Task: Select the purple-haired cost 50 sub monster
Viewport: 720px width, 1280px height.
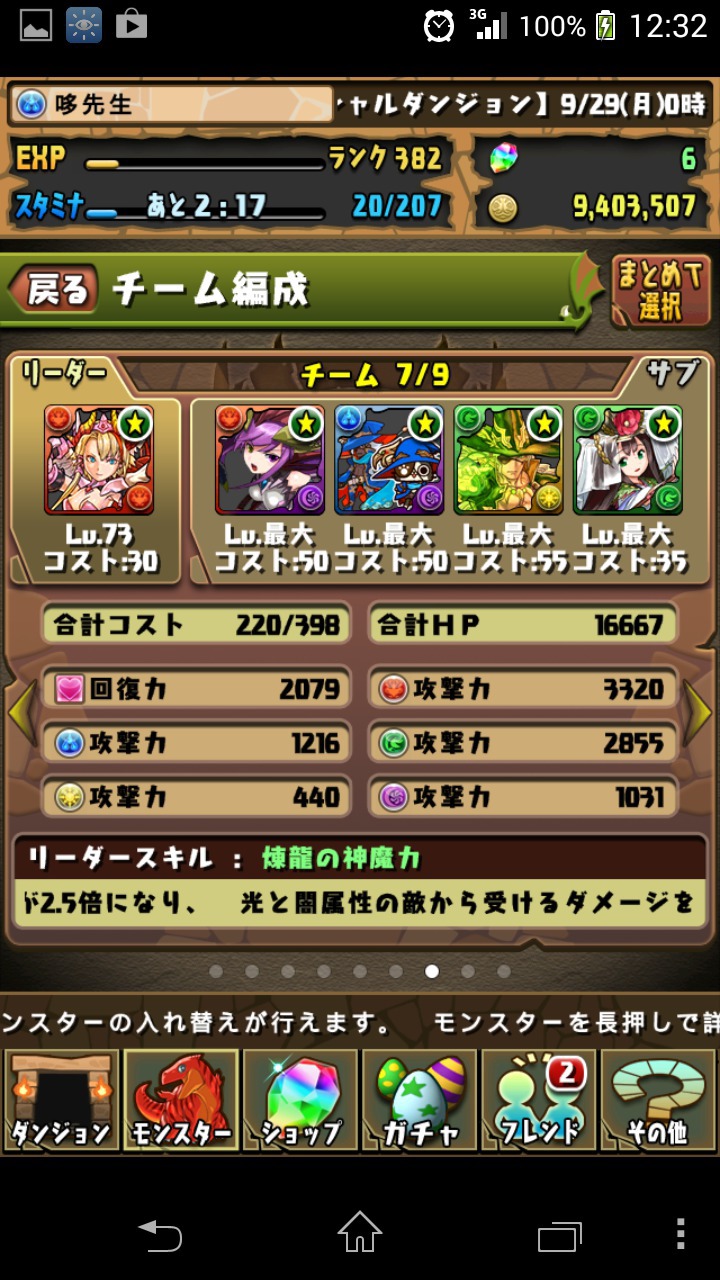Action: point(270,460)
